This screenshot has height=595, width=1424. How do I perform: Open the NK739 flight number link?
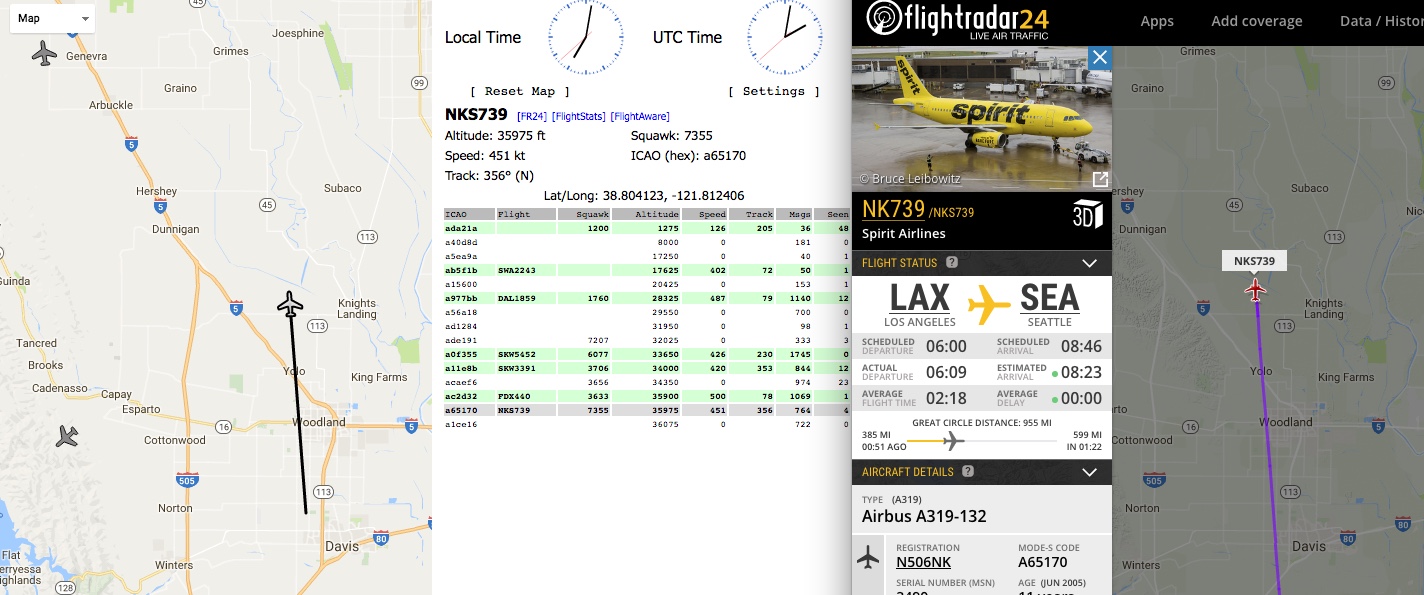click(893, 210)
